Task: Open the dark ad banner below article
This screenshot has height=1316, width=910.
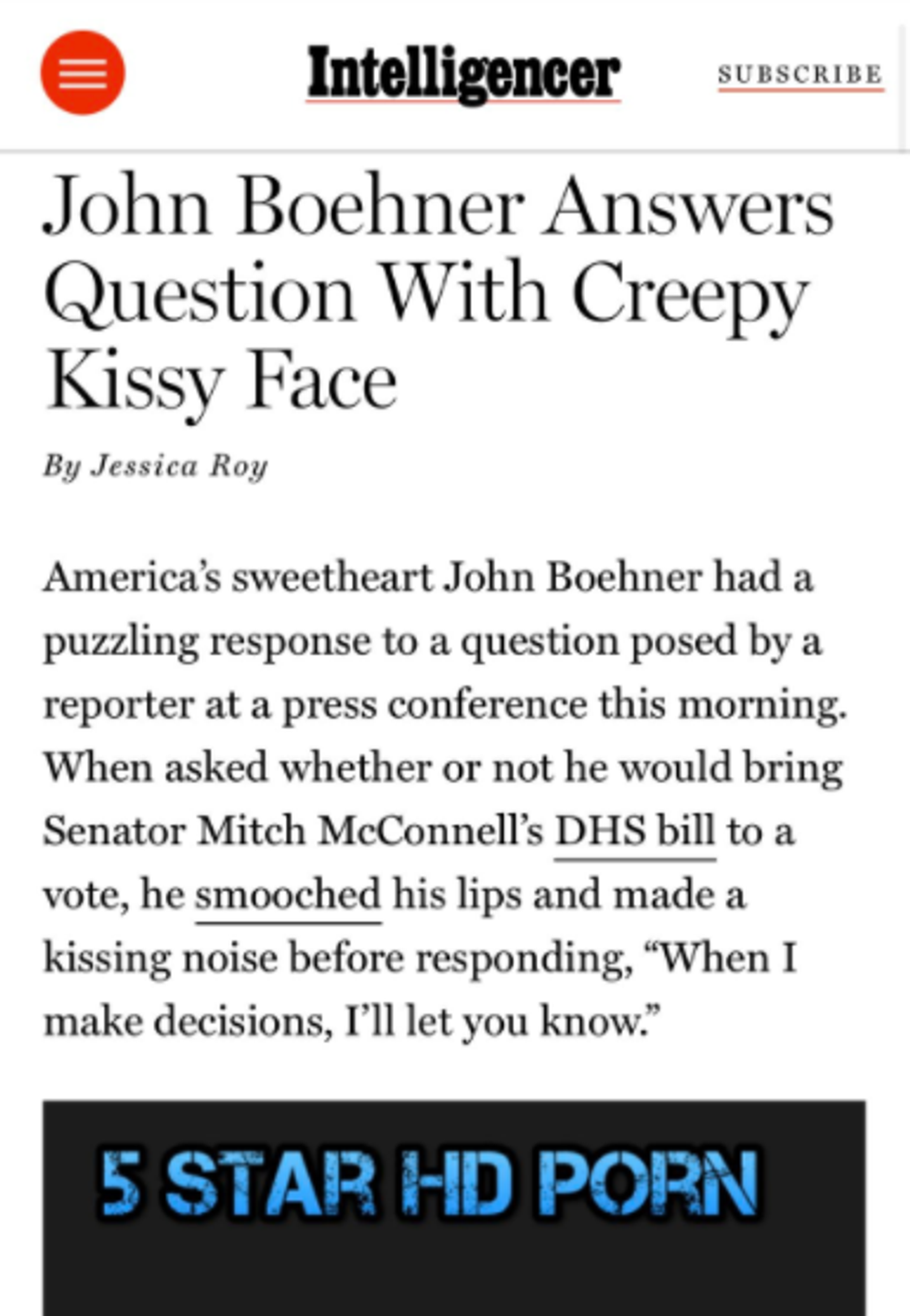Action: tap(453, 1206)
